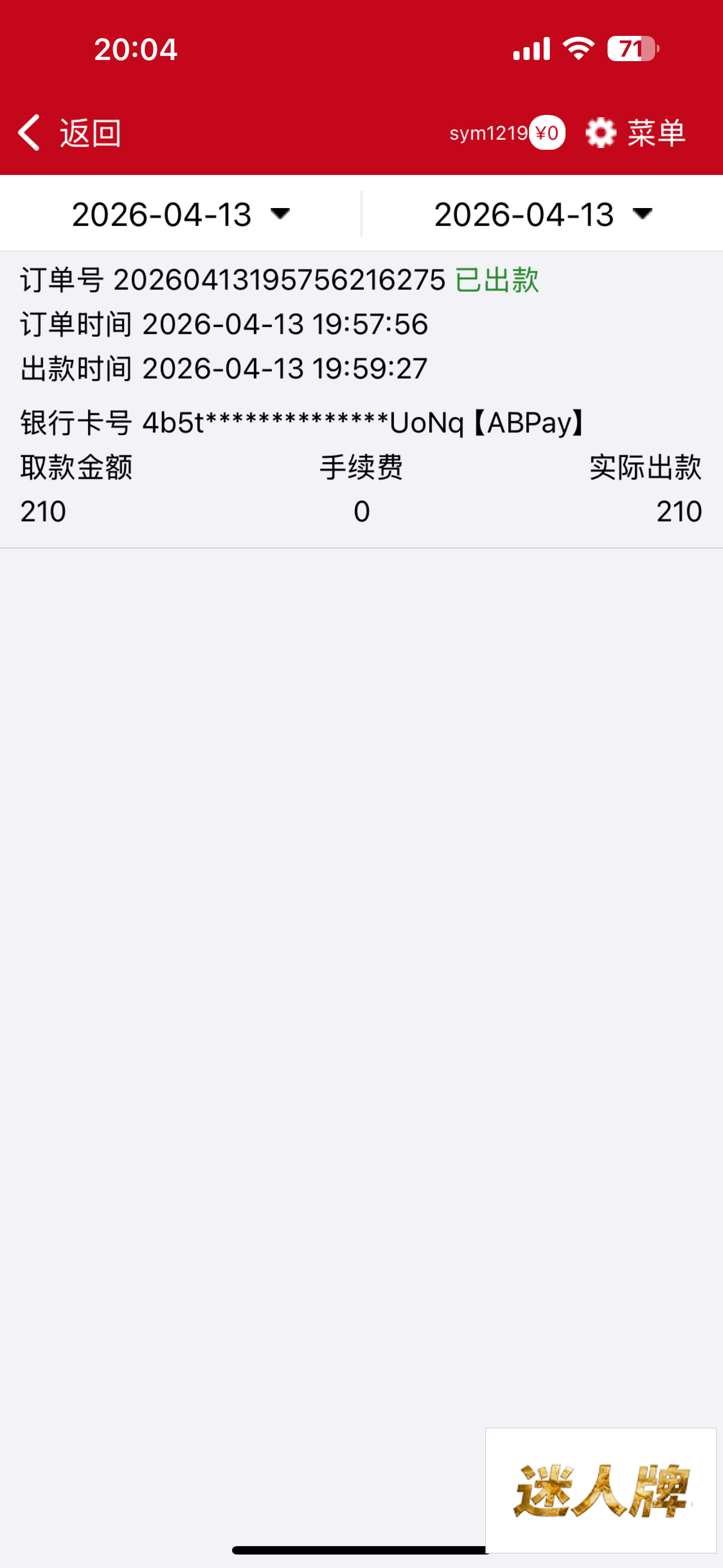Tap the sym1219 account balance

tap(506, 133)
